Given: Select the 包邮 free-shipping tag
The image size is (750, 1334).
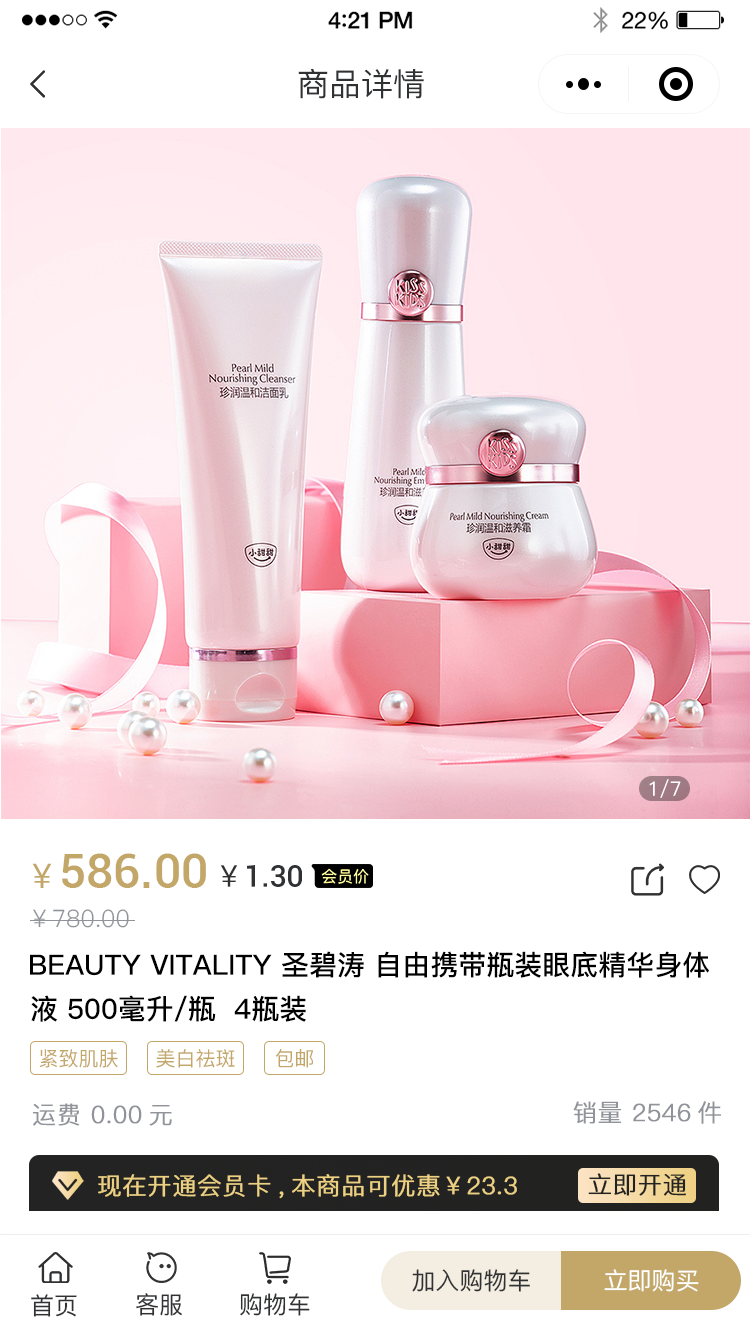Looking at the screenshot, I should (x=294, y=1059).
